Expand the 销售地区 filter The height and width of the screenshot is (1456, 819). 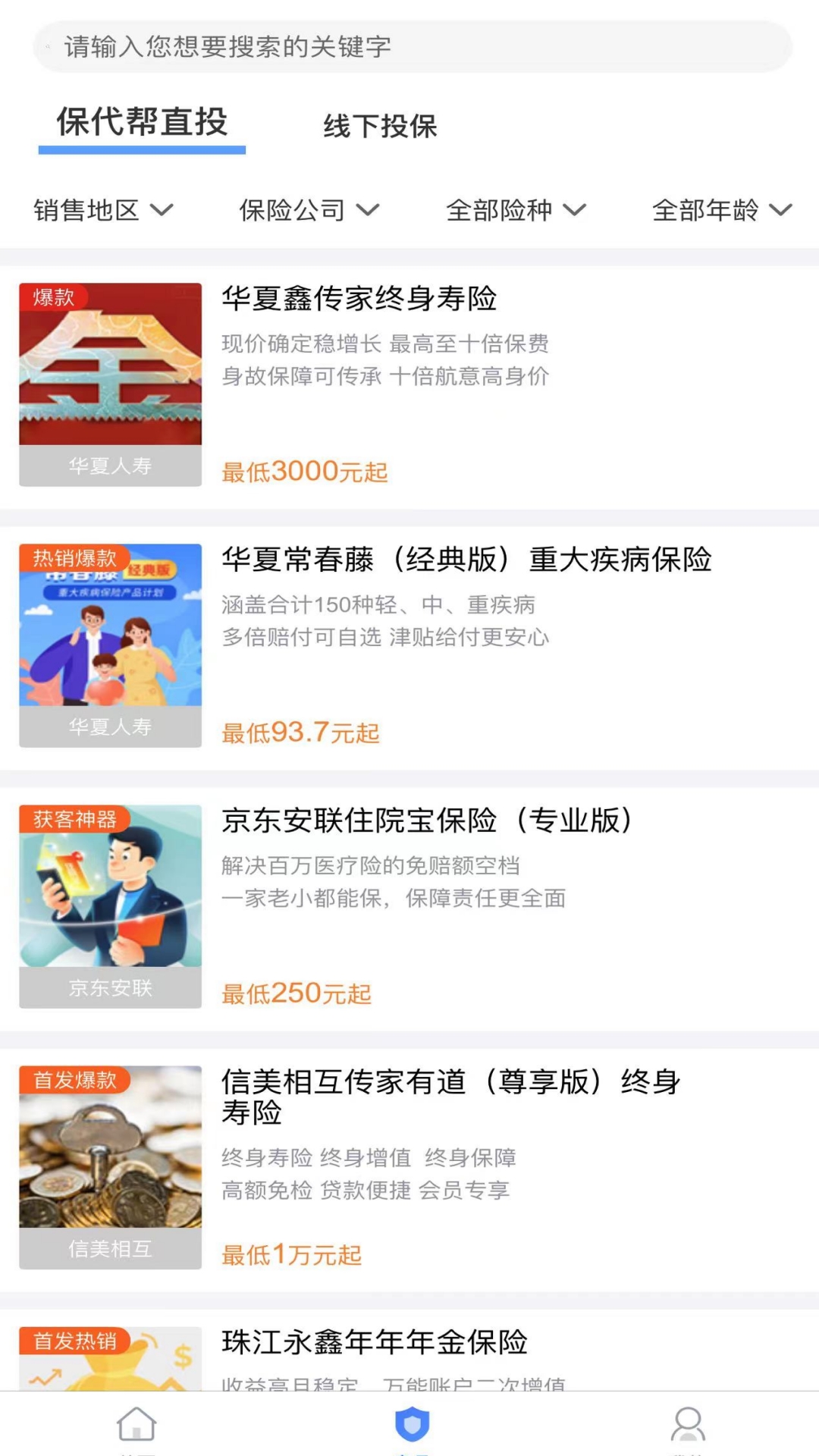(x=103, y=210)
